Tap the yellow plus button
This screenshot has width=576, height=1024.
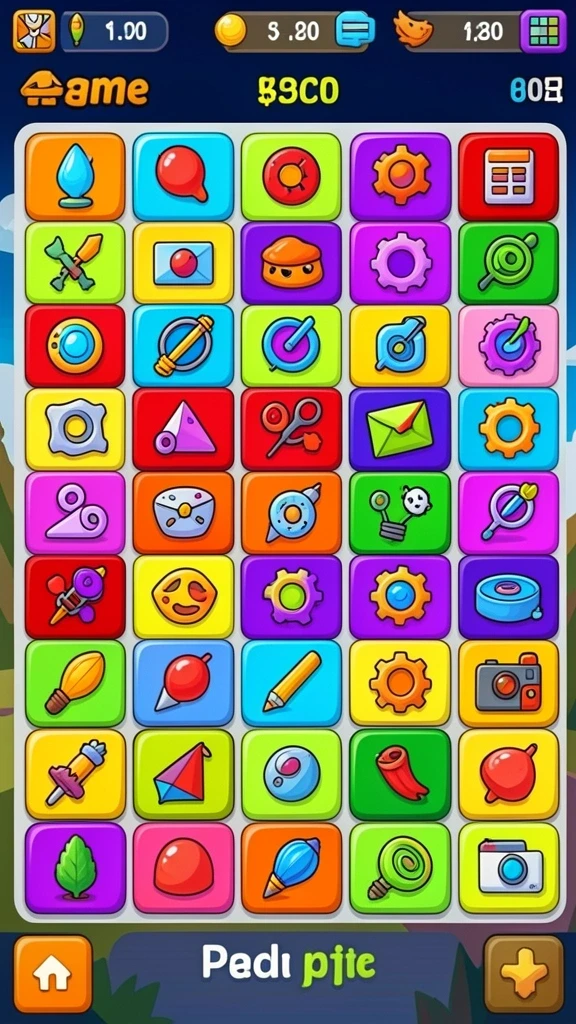(524, 974)
